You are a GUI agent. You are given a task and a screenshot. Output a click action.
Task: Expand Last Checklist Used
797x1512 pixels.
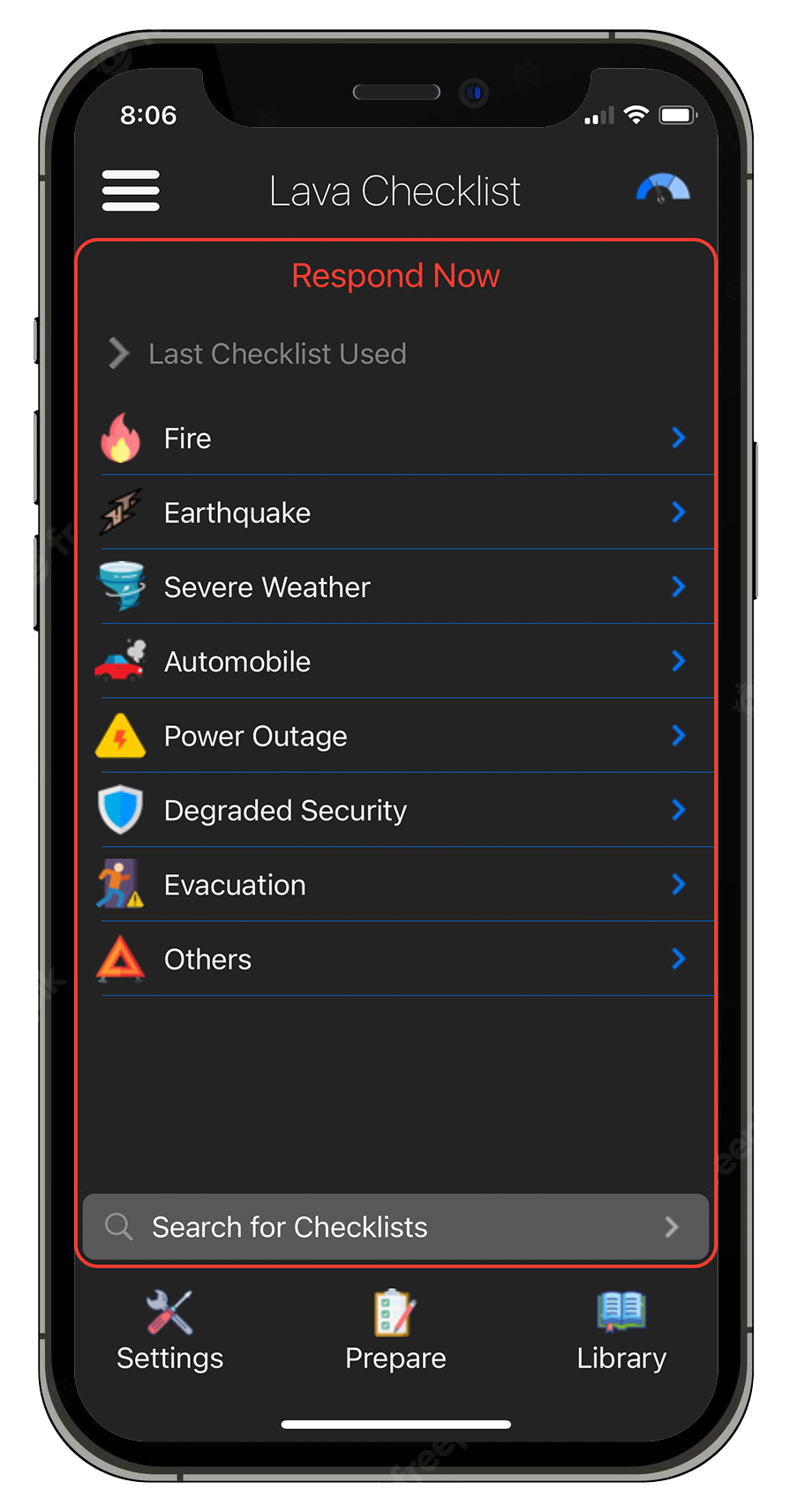coord(257,354)
